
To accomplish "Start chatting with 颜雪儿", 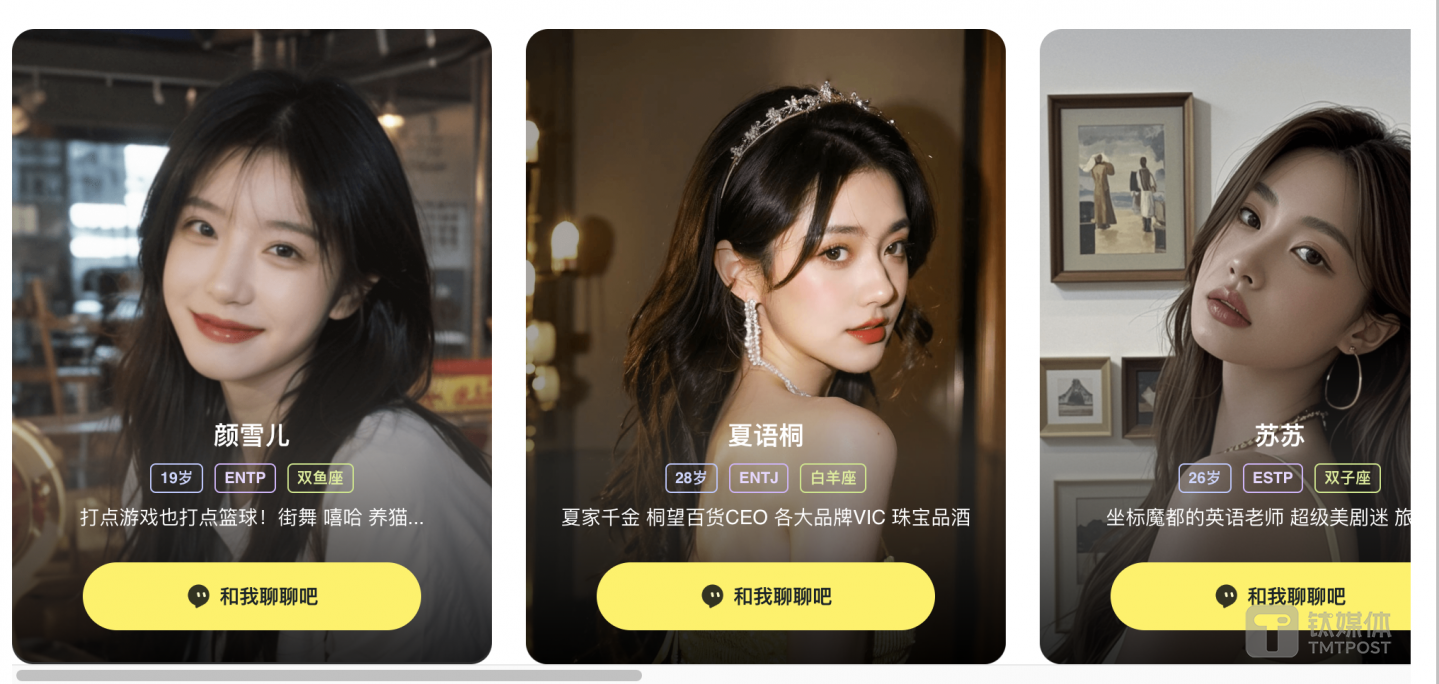I will point(251,596).
